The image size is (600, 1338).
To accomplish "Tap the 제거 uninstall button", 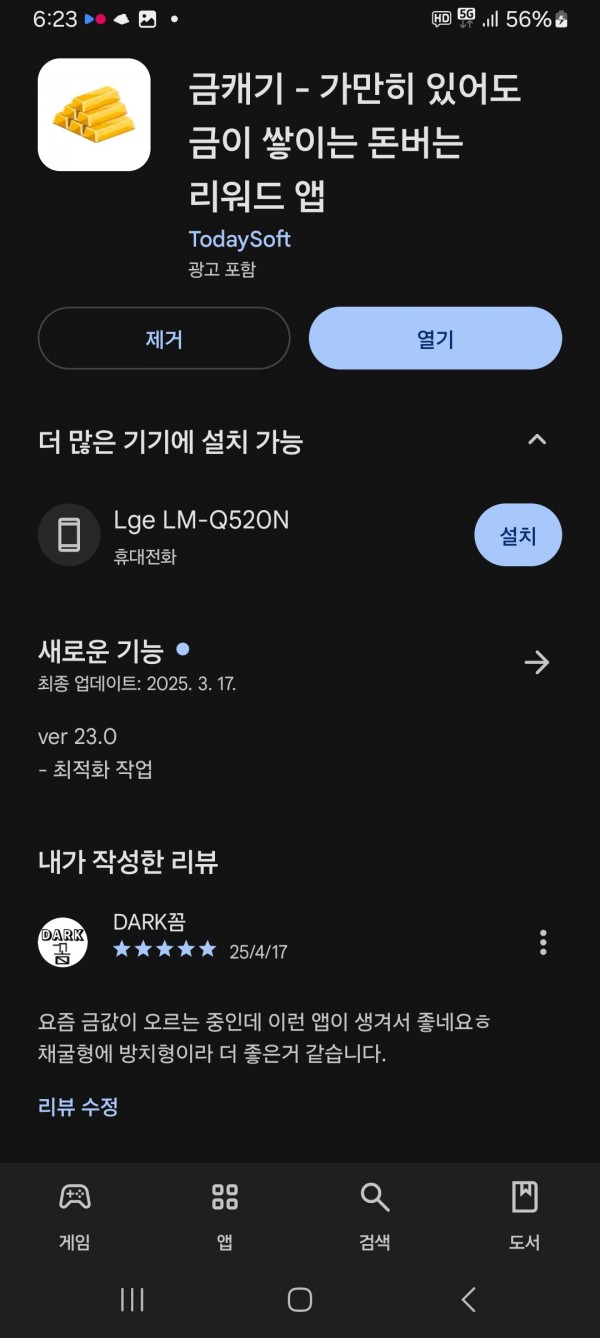I will 164,338.
